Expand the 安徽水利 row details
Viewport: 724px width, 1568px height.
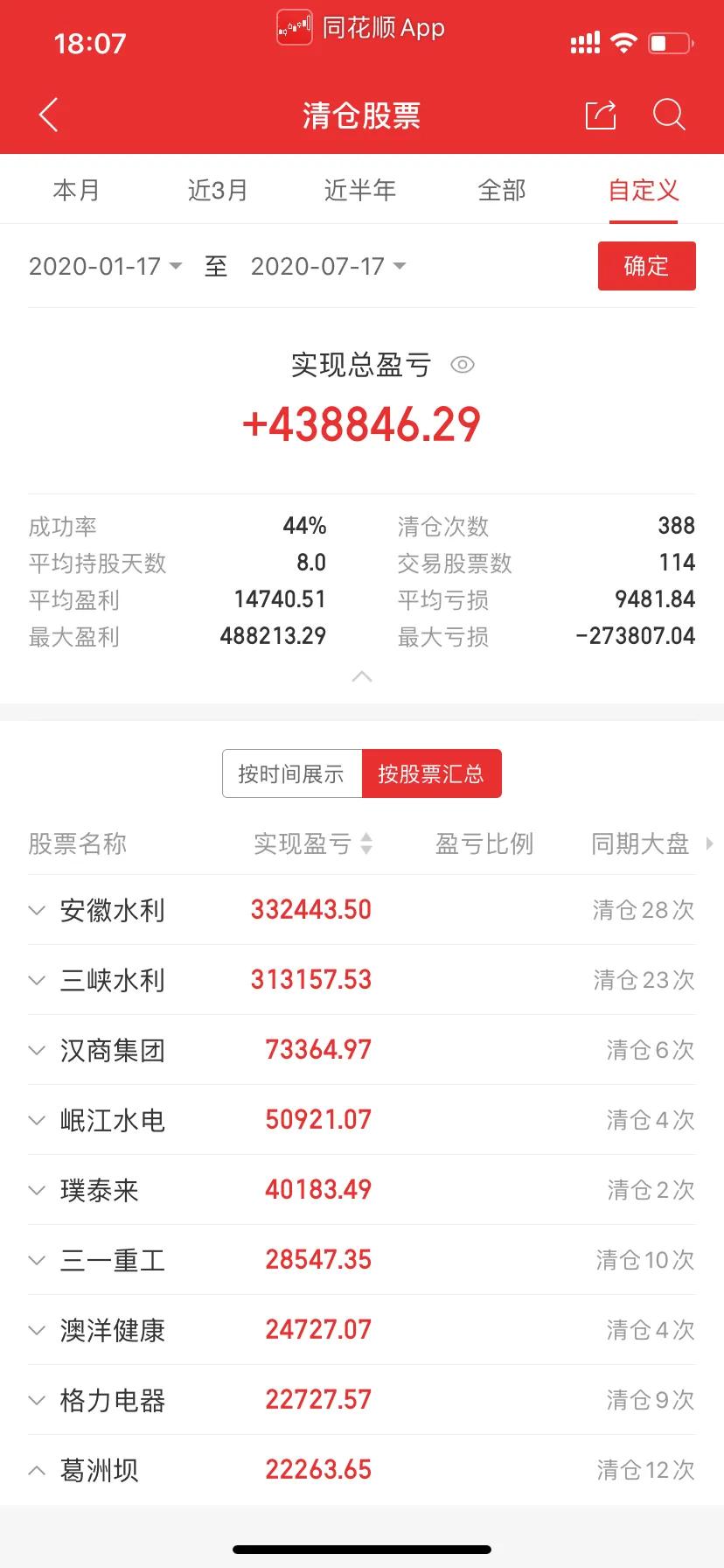click(x=37, y=910)
